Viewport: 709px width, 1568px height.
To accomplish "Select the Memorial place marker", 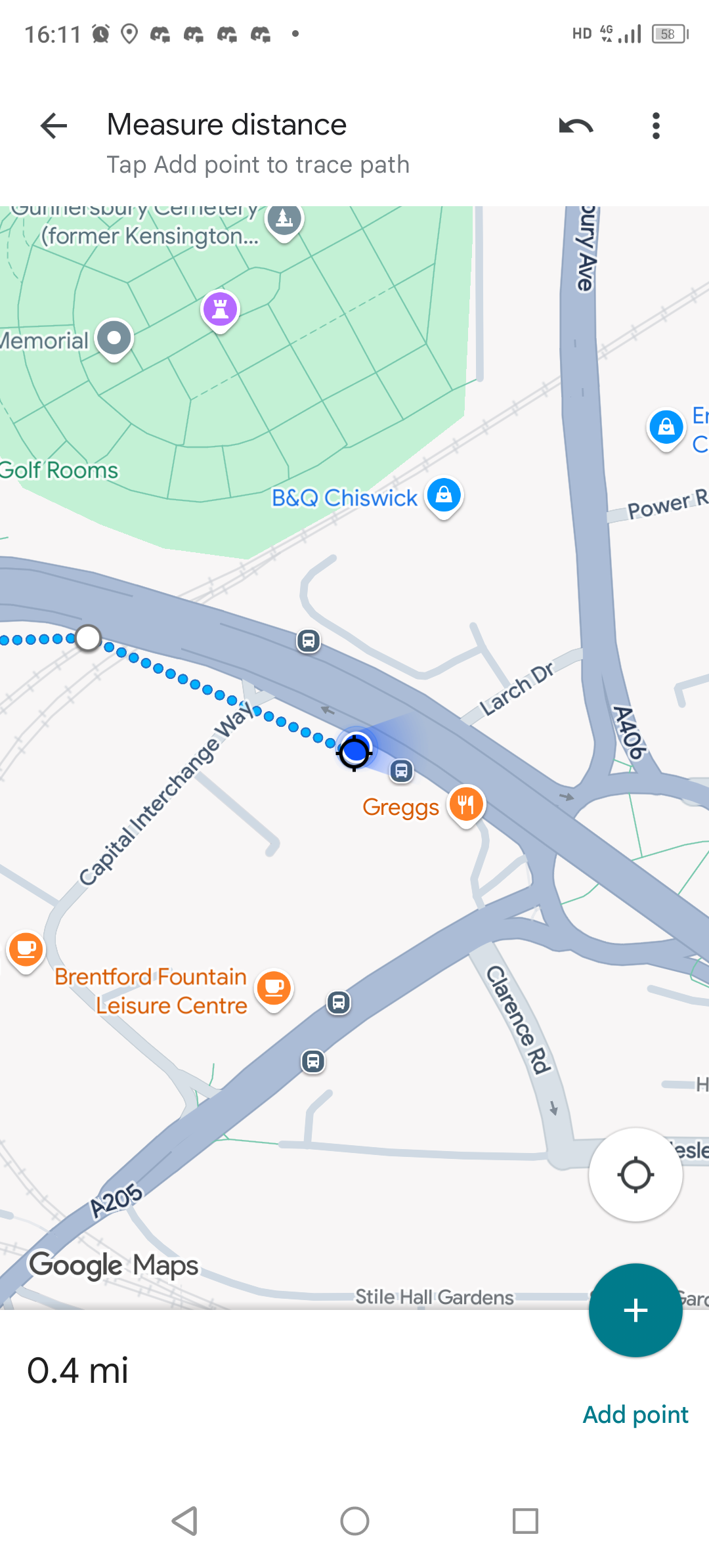I will [x=114, y=340].
